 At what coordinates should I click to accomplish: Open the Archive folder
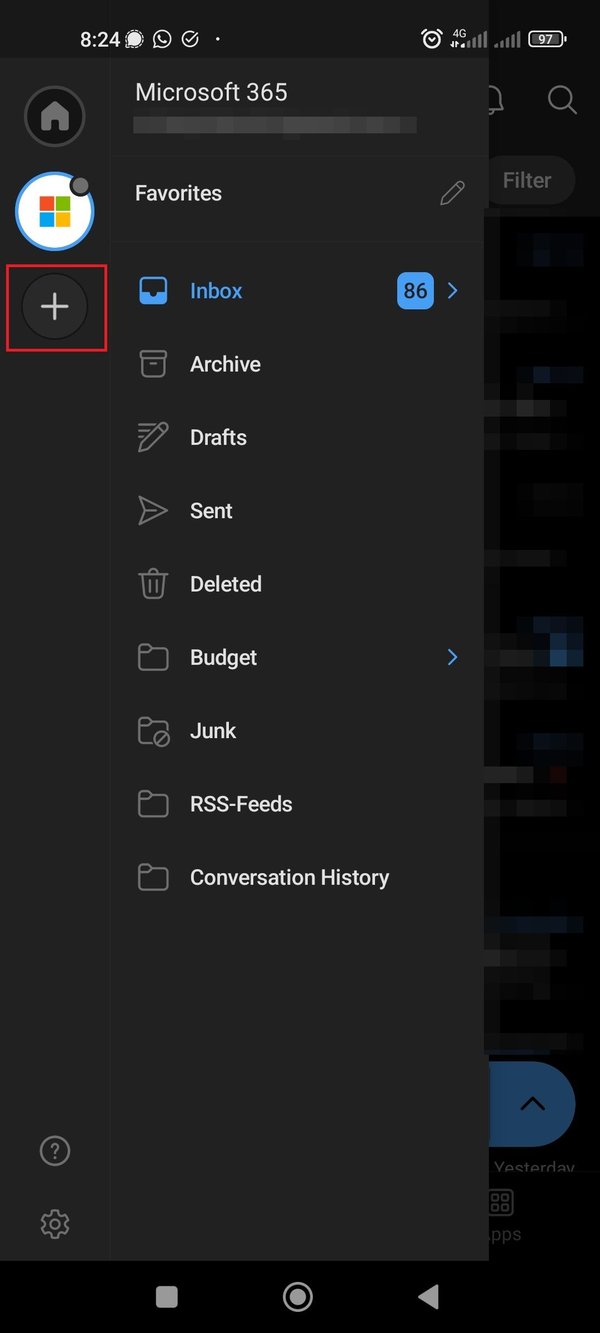click(225, 364)
